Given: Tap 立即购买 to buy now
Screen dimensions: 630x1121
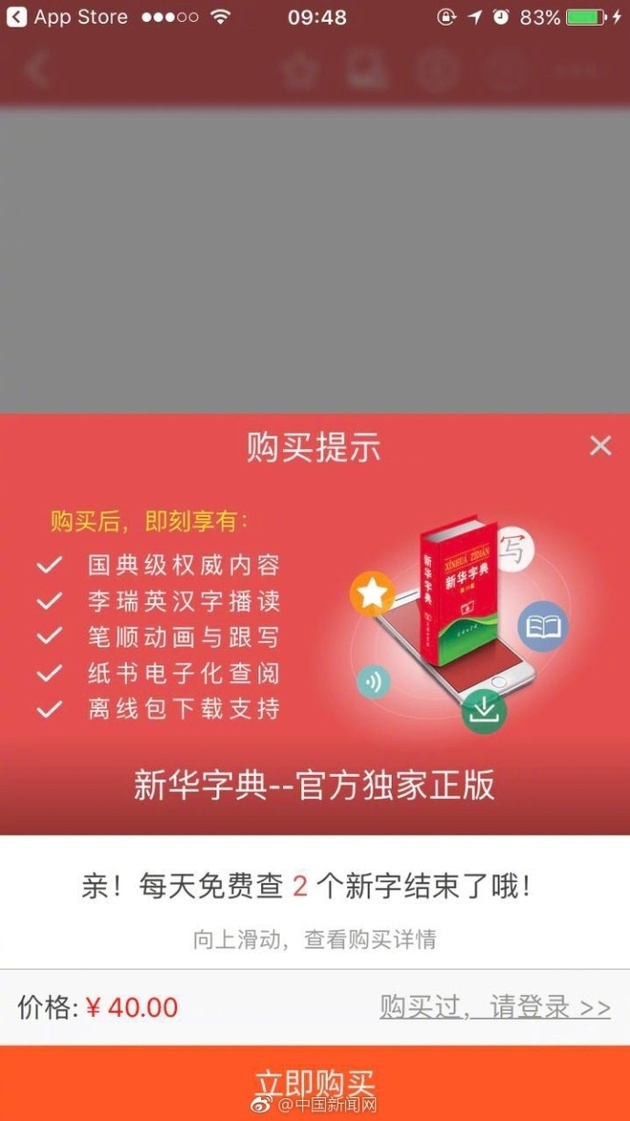Looking at the screenshot, I should [x=315, y=1082].
